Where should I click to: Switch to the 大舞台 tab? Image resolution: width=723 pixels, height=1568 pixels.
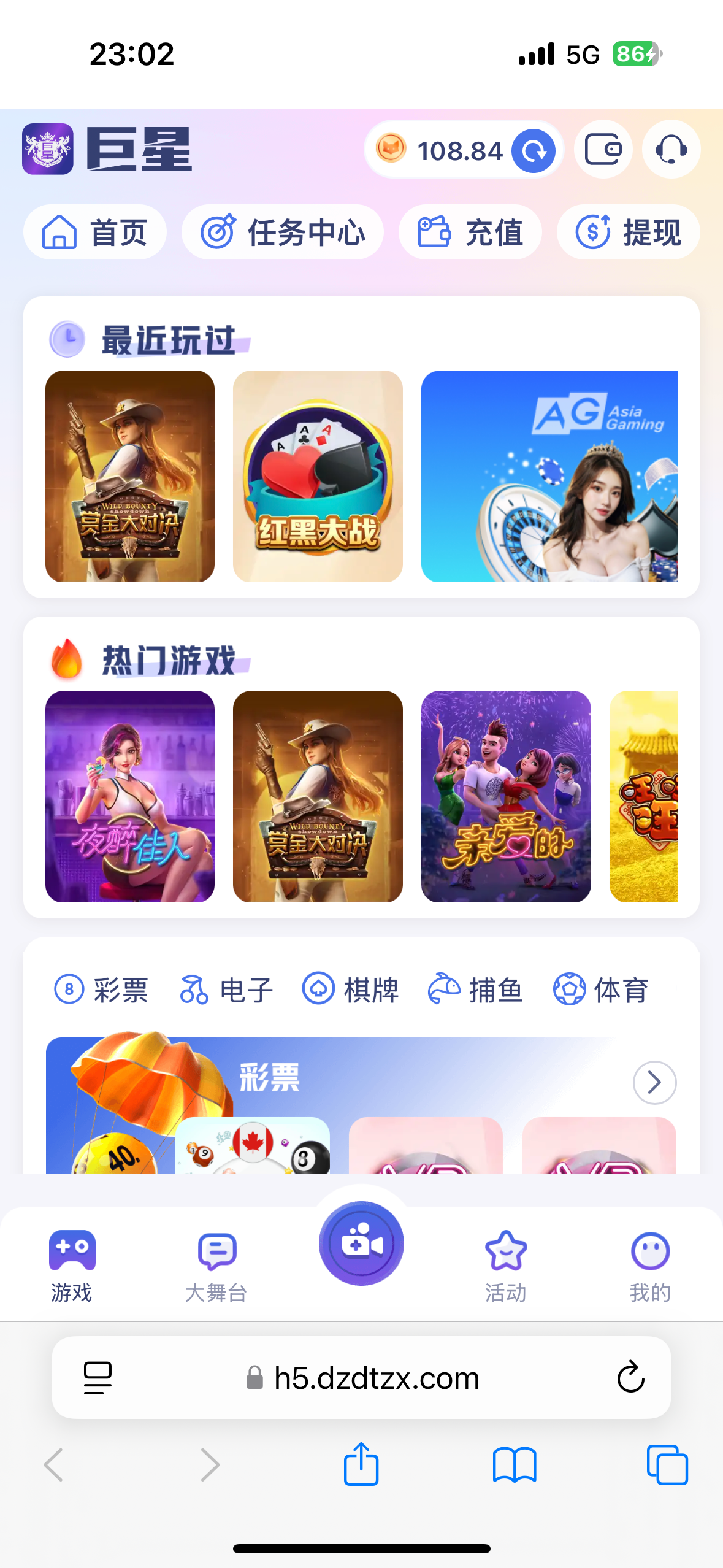click(x=216, y=1266)
